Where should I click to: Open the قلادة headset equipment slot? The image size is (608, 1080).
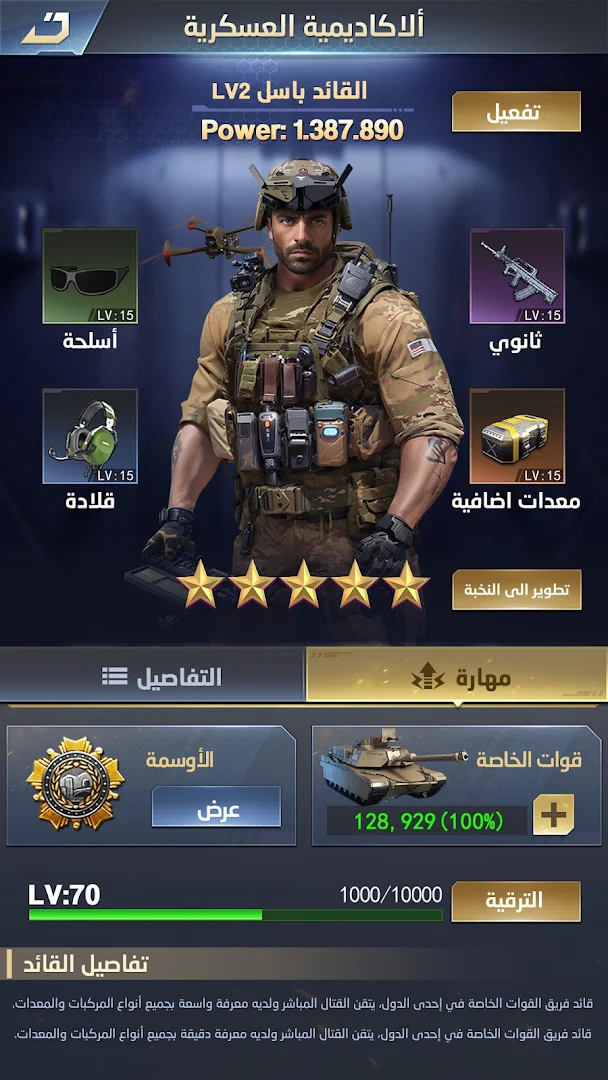pos(90,436)
